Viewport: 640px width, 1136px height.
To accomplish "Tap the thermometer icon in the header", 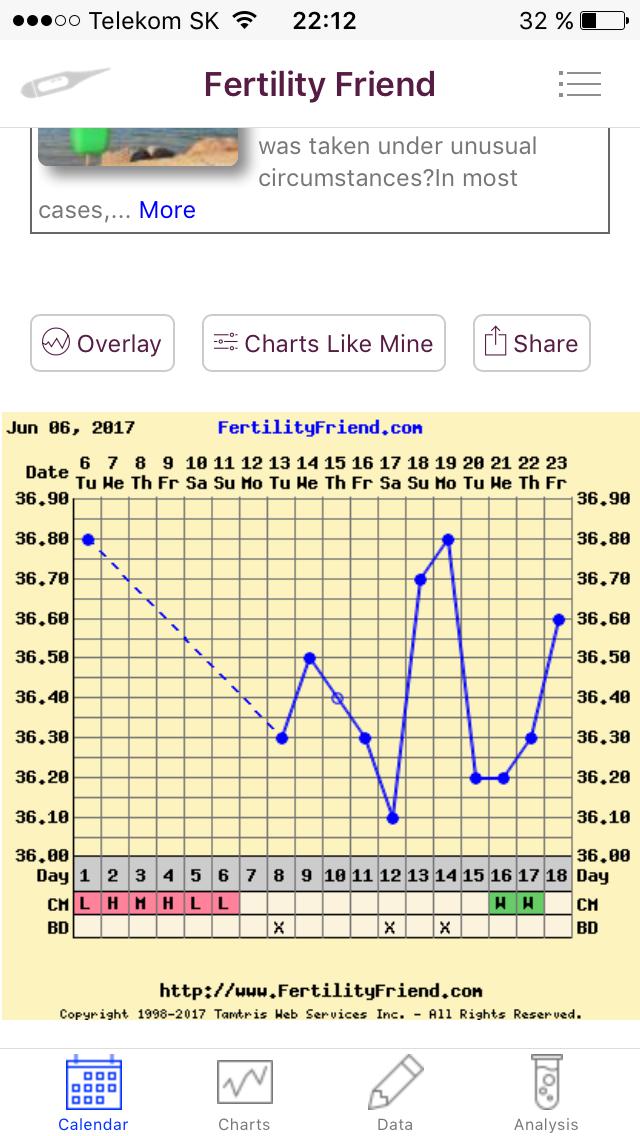I will (64, 84).
